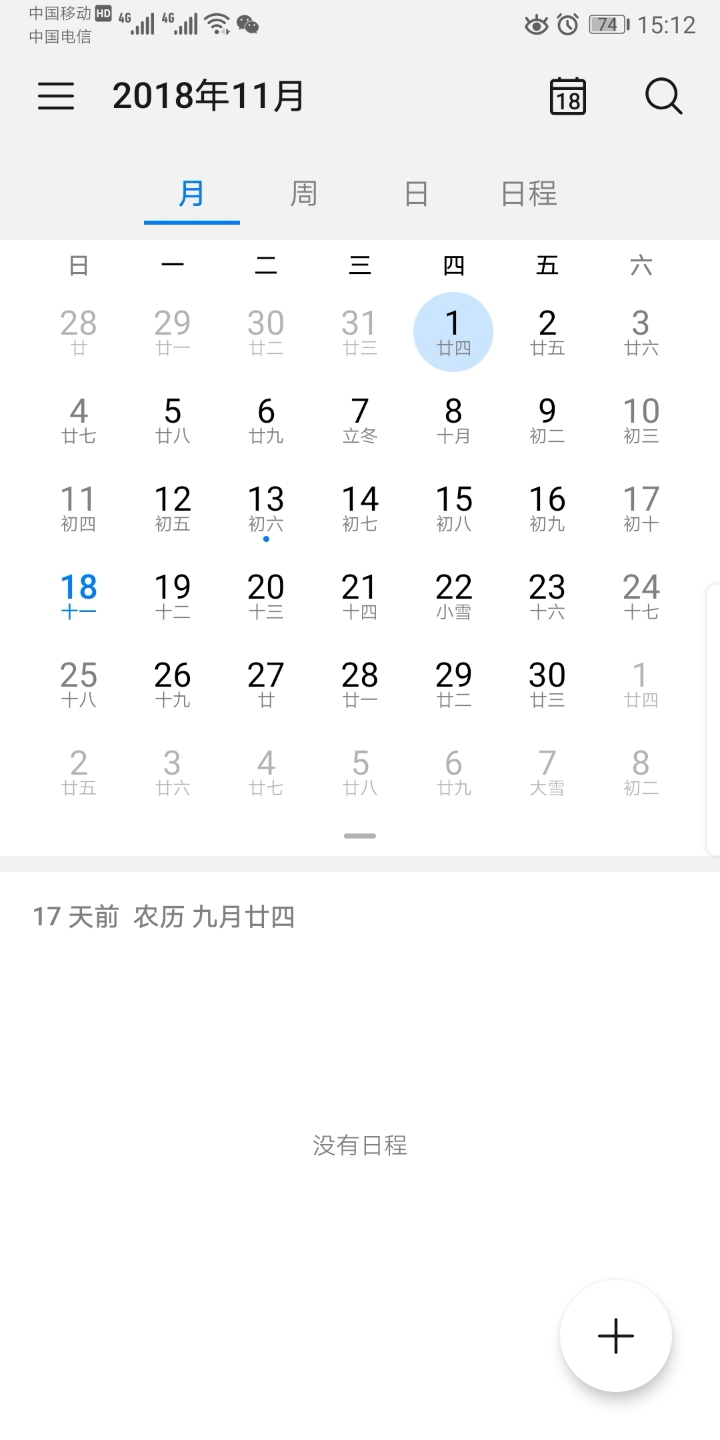The image size is (720, 1440).
Task: Open October 31 from previous month
Action: [x=360, y=332]
